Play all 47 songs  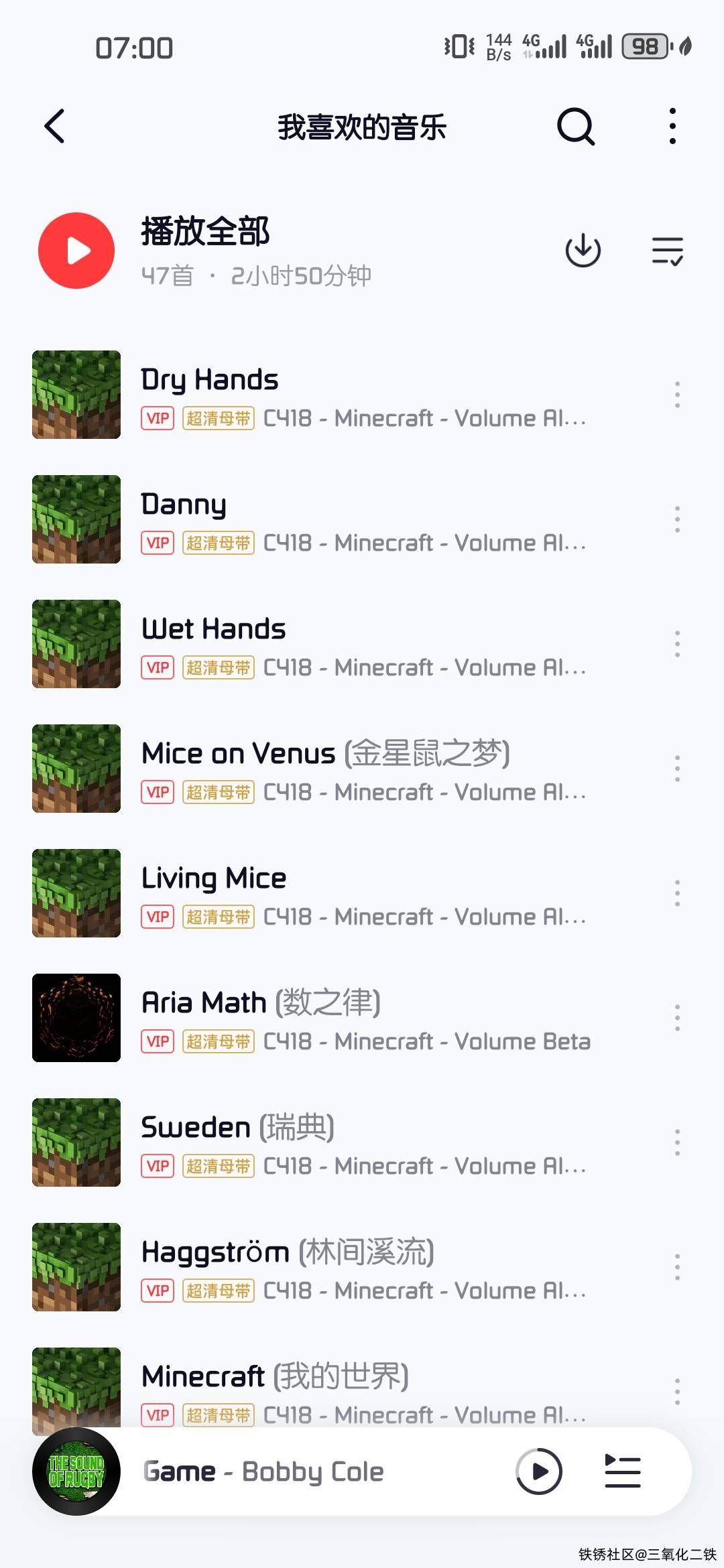tap(76, 251)
